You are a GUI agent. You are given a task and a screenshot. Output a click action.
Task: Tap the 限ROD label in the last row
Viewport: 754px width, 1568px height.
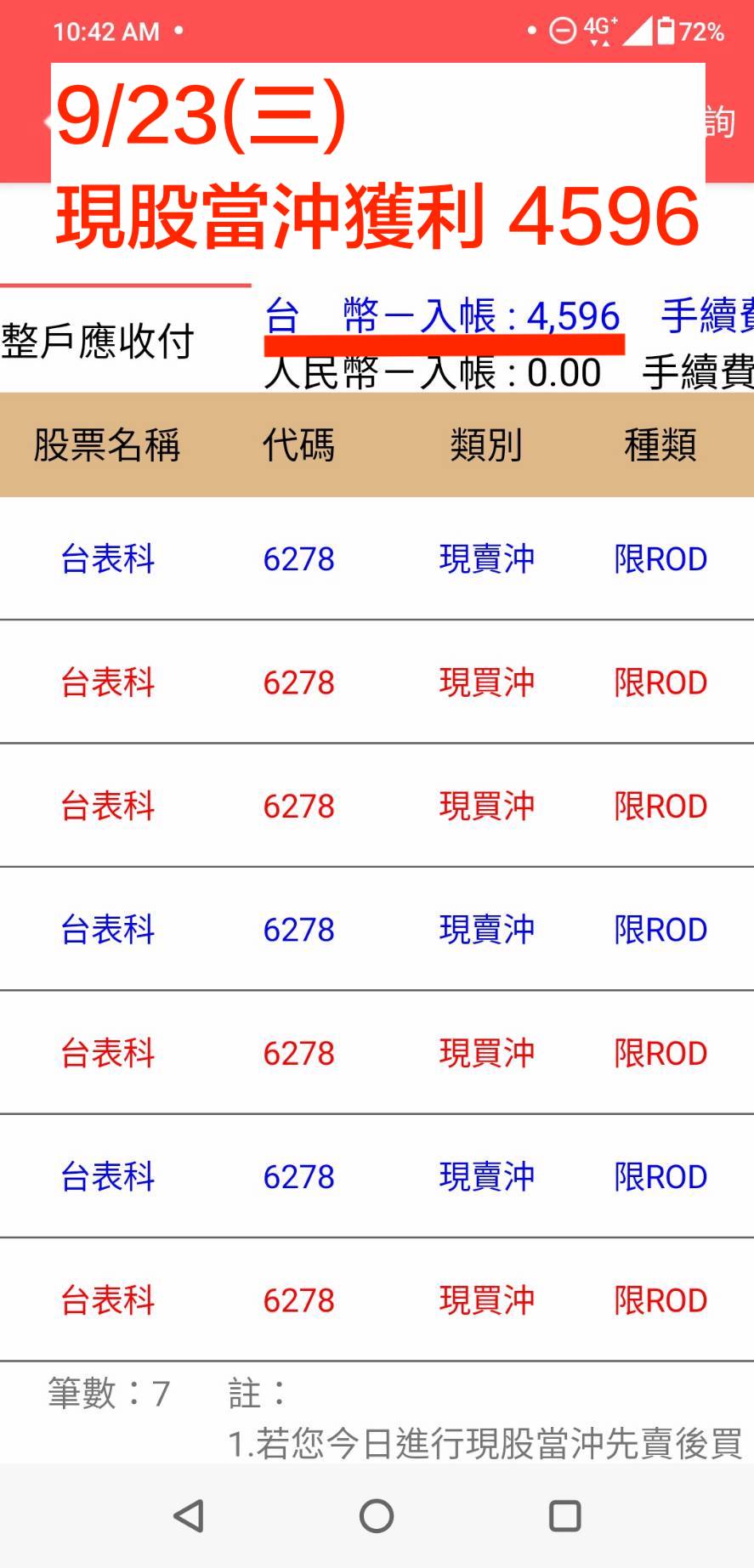click(660, 1299)
